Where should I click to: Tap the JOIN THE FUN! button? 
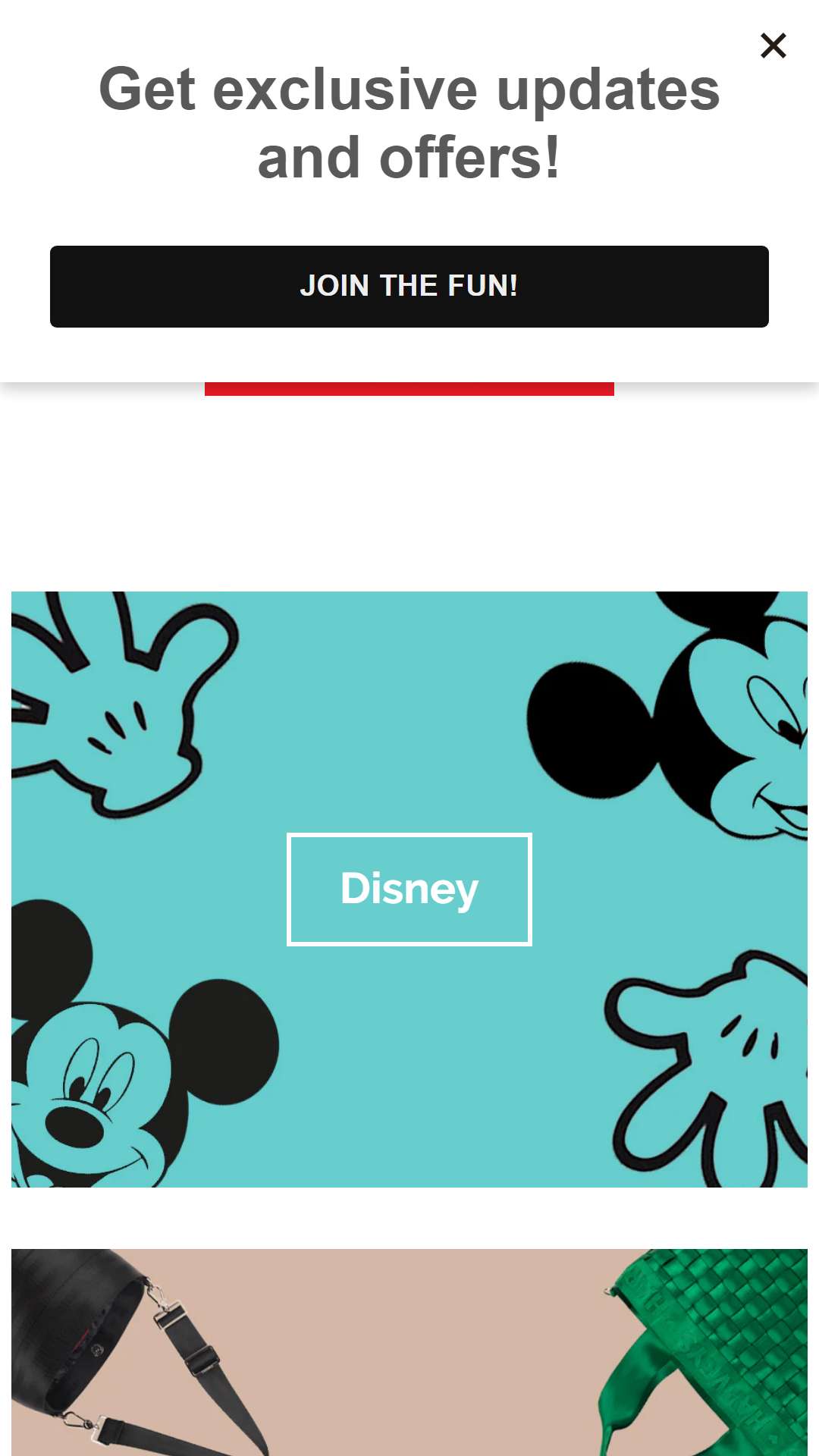[x=409, y=287]
